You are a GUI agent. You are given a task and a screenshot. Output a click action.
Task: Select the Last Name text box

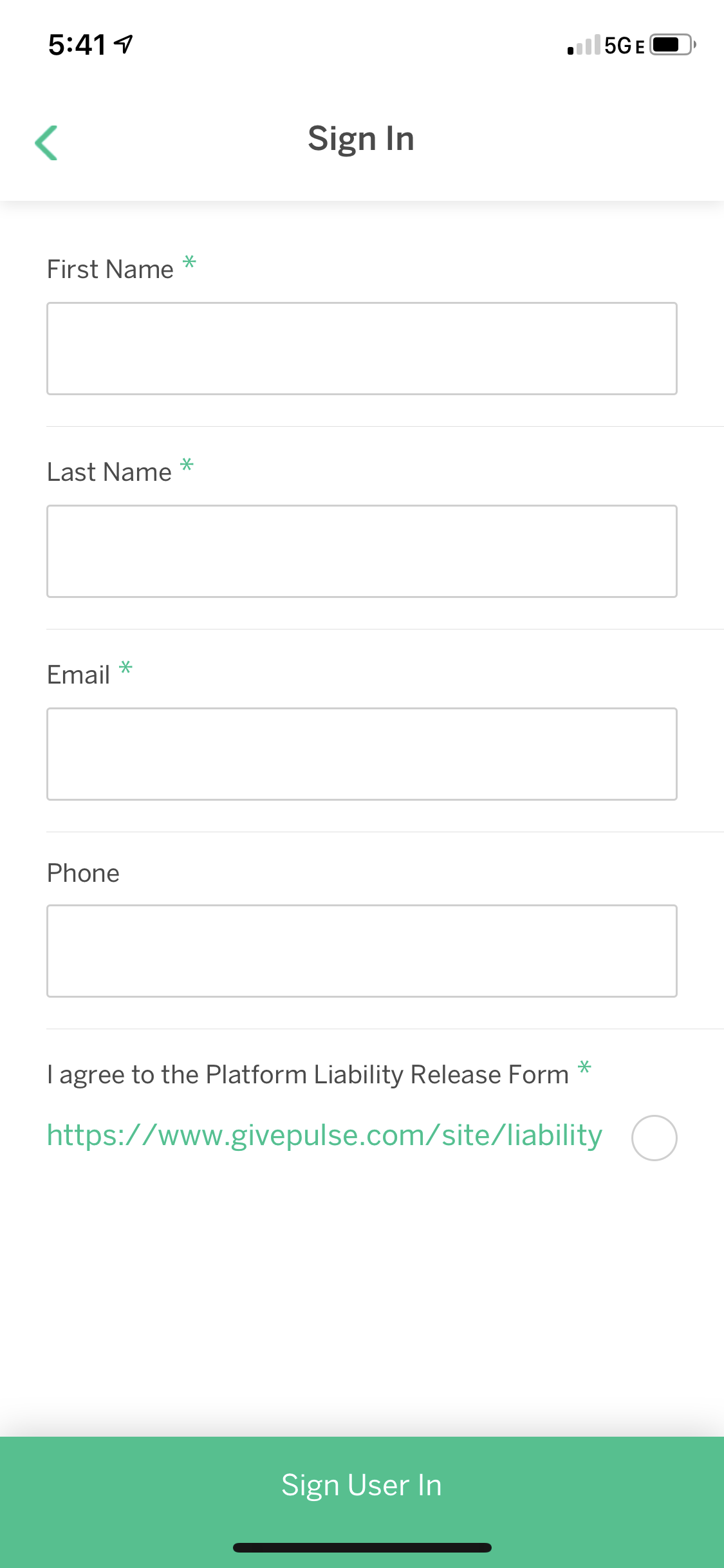[x=362, y=551]
